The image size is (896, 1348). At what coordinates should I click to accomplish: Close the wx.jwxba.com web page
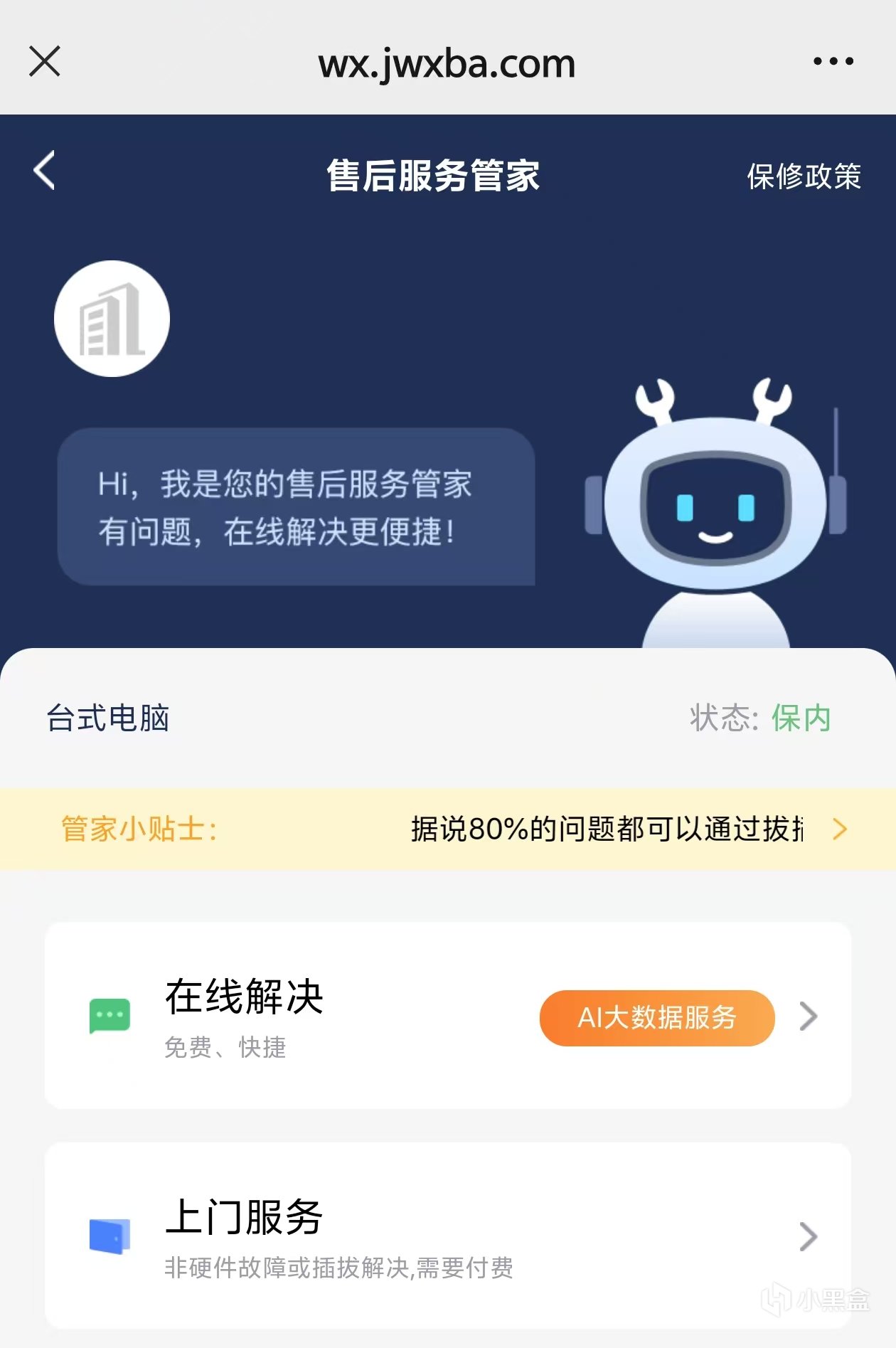[44, 61]
